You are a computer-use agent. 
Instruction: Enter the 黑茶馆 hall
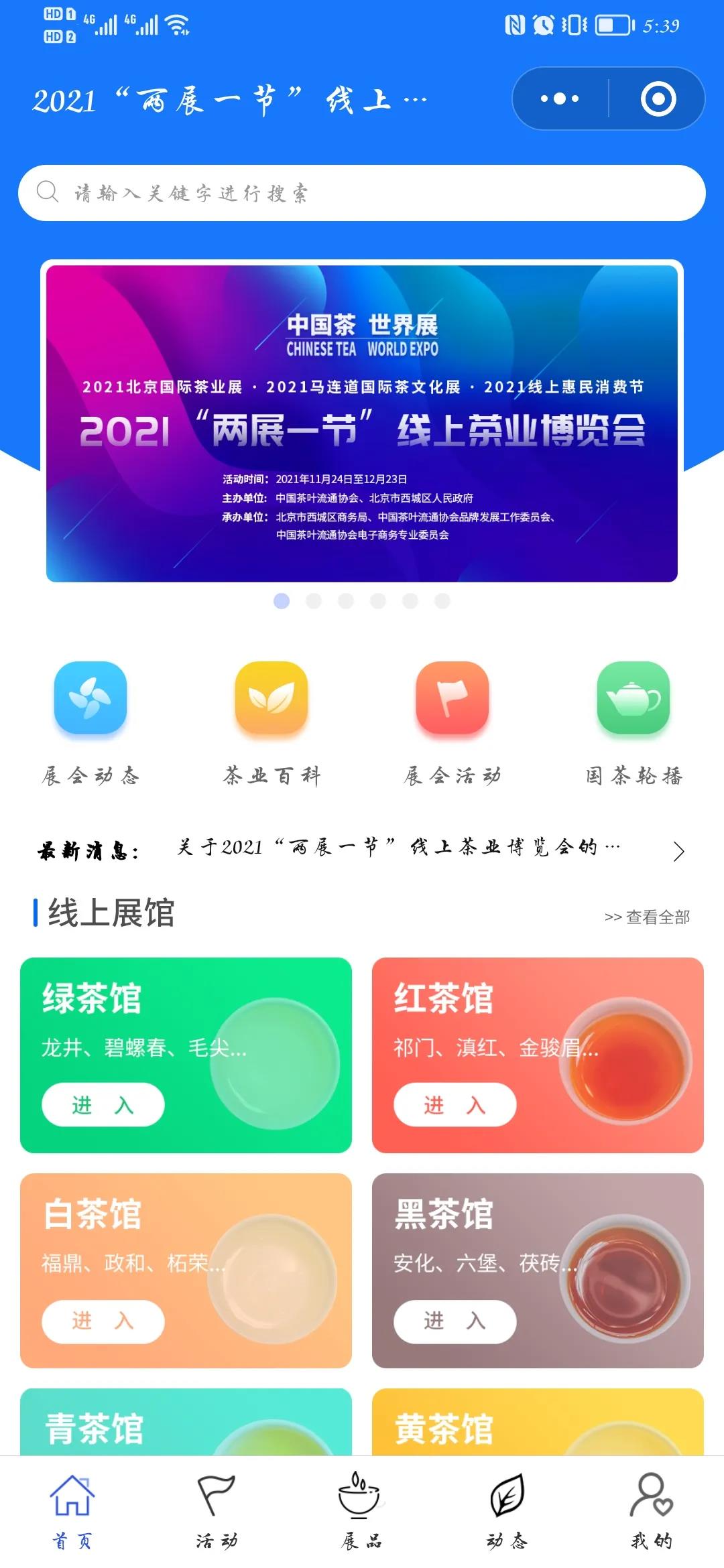point(455,1321)
